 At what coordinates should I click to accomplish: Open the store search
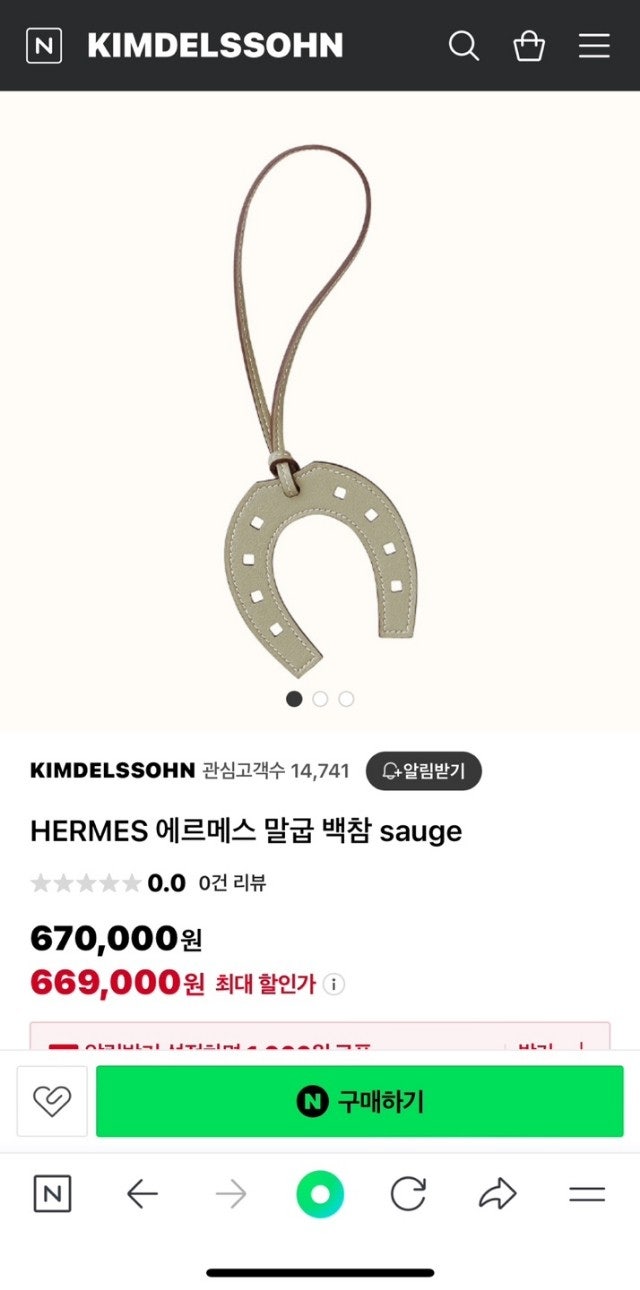coord(463,46)
